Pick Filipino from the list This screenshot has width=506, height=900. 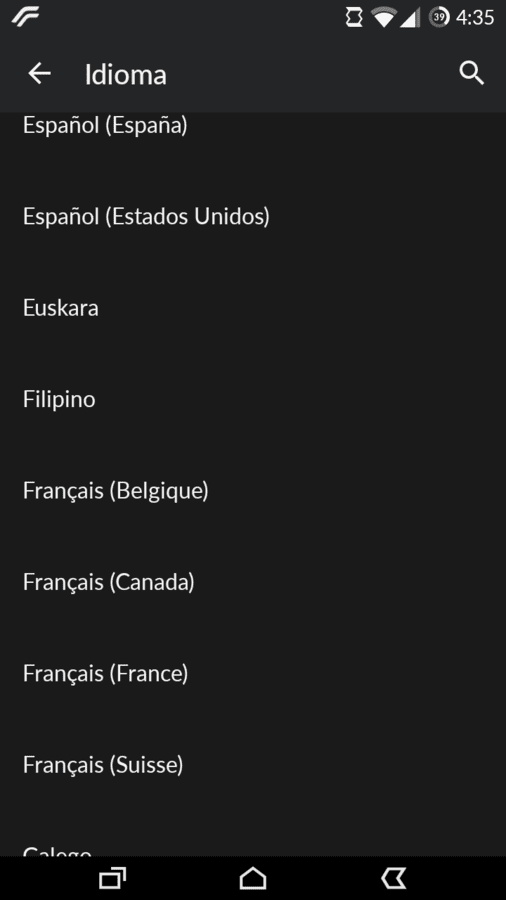pos(253,399)
